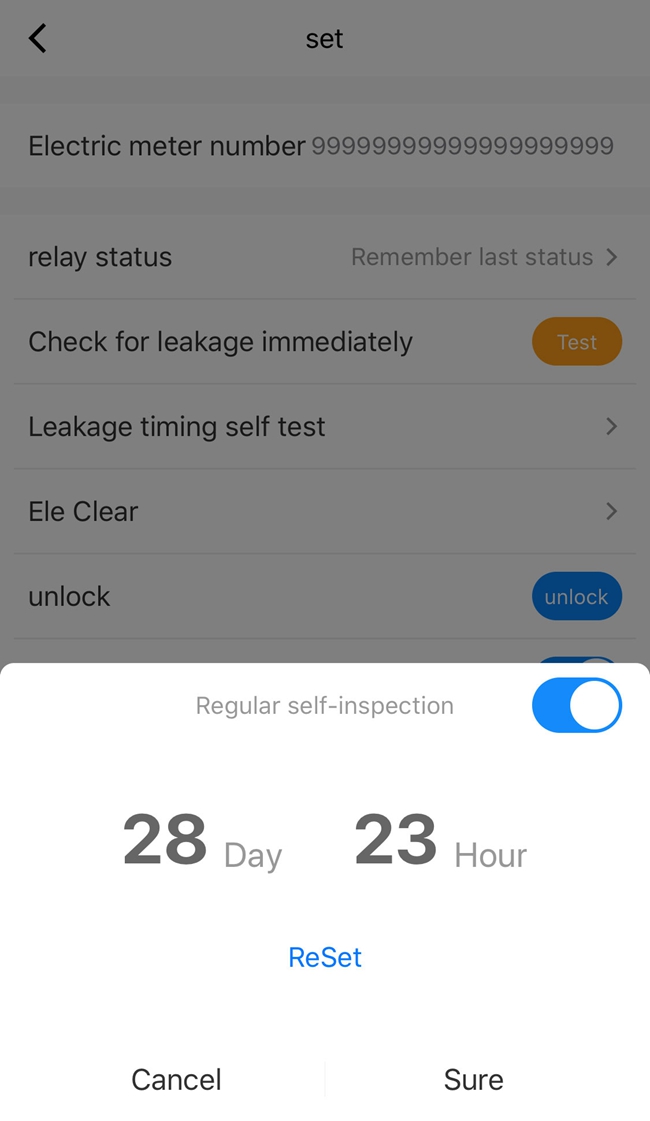Confirm with the Sure button
Screen dimensions: 650x1121
[x=473, y=1079]
